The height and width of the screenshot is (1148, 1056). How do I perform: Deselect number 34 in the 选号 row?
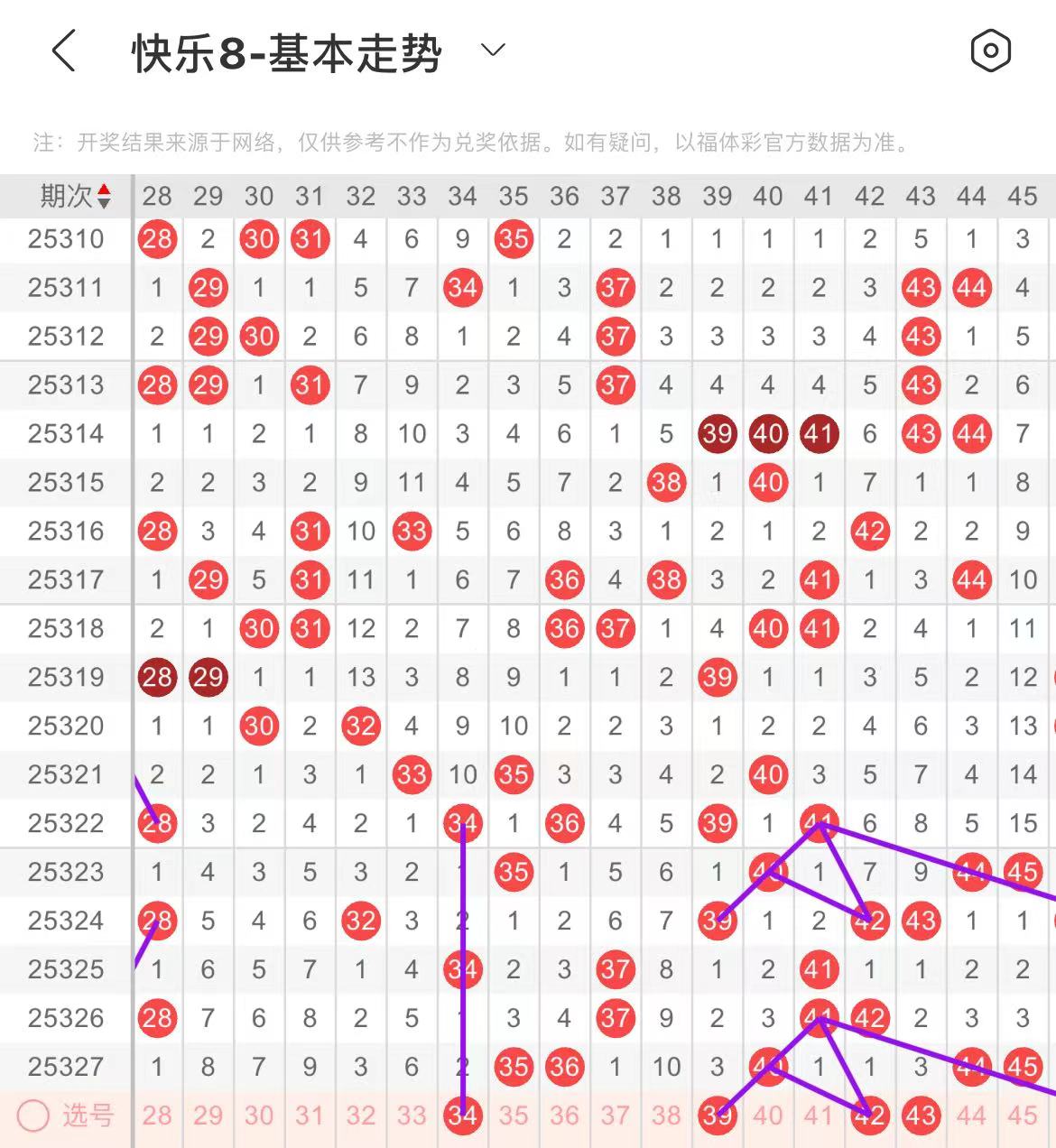pos(462,1116)
